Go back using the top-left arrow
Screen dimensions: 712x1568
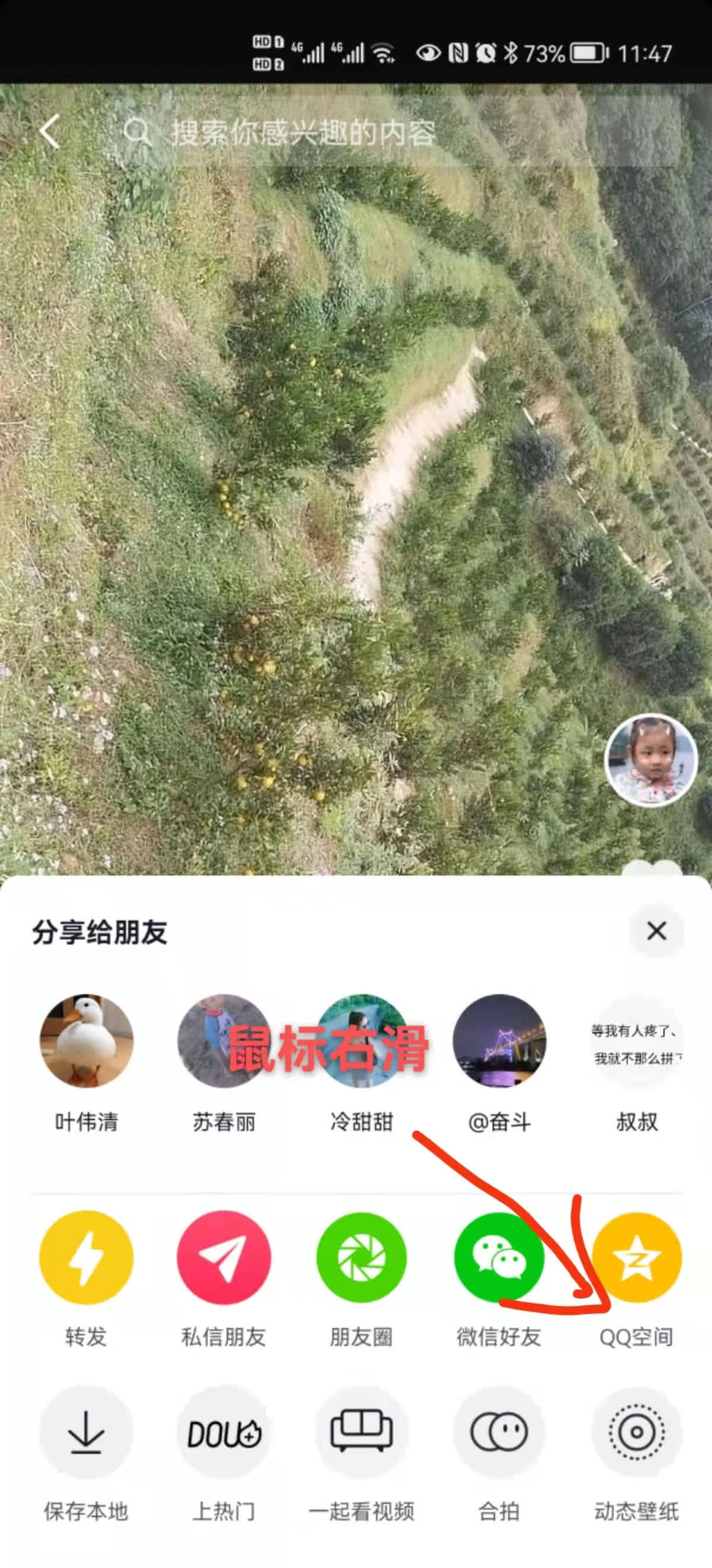[x=50, y=131]
